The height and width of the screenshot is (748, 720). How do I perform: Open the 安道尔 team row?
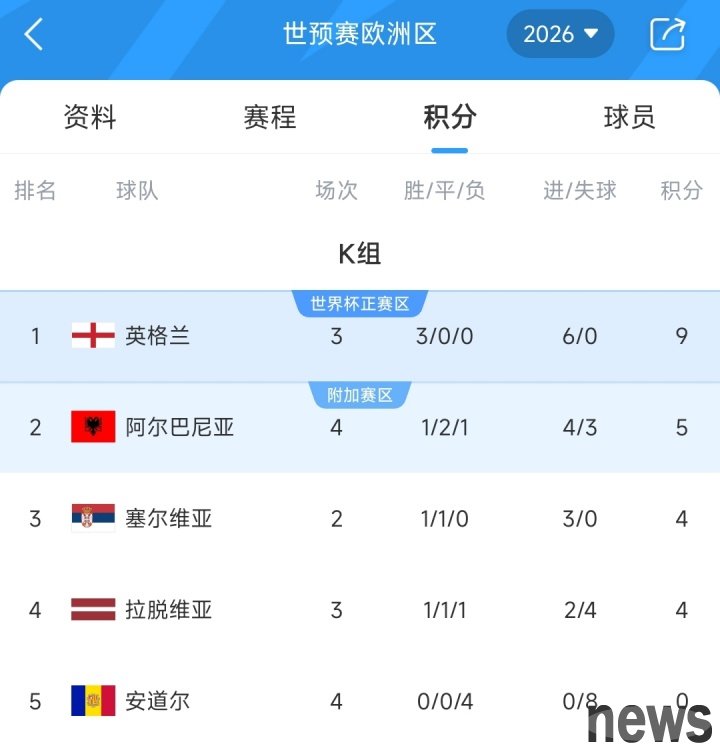click(158, 700)
